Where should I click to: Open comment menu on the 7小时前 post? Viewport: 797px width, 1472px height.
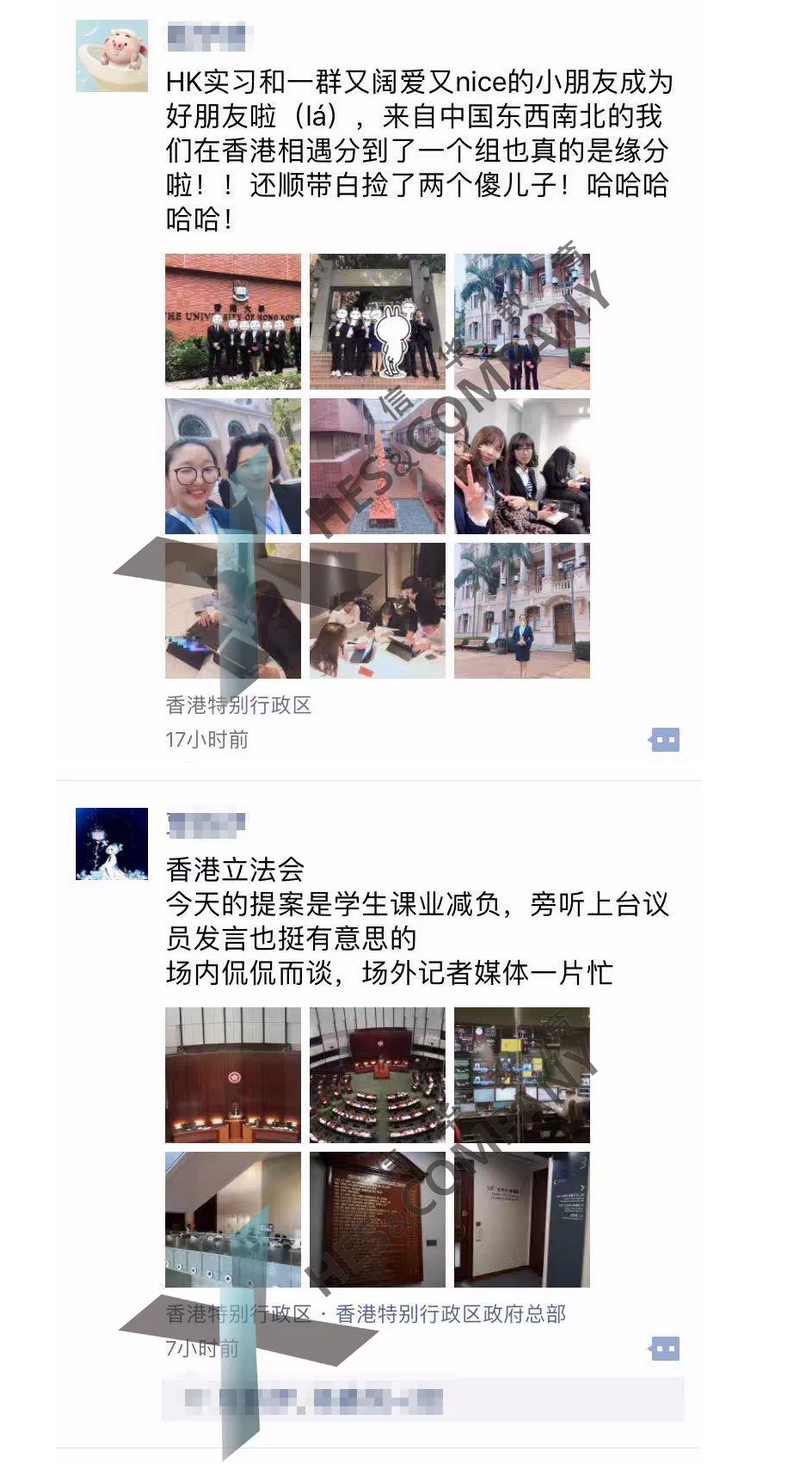click(x=664, y=1348)
